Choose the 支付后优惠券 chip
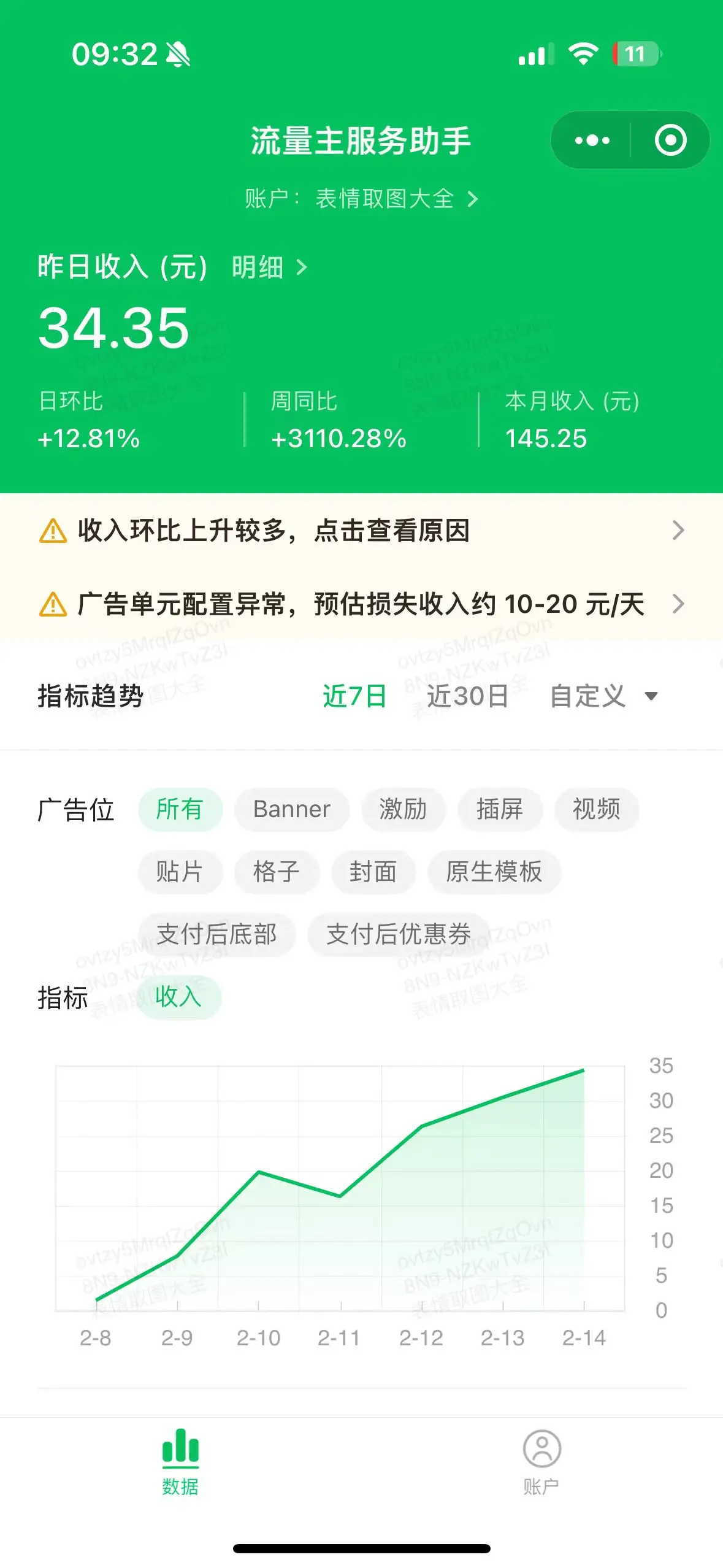723x1568 pixels. click(x=399, y=934)
